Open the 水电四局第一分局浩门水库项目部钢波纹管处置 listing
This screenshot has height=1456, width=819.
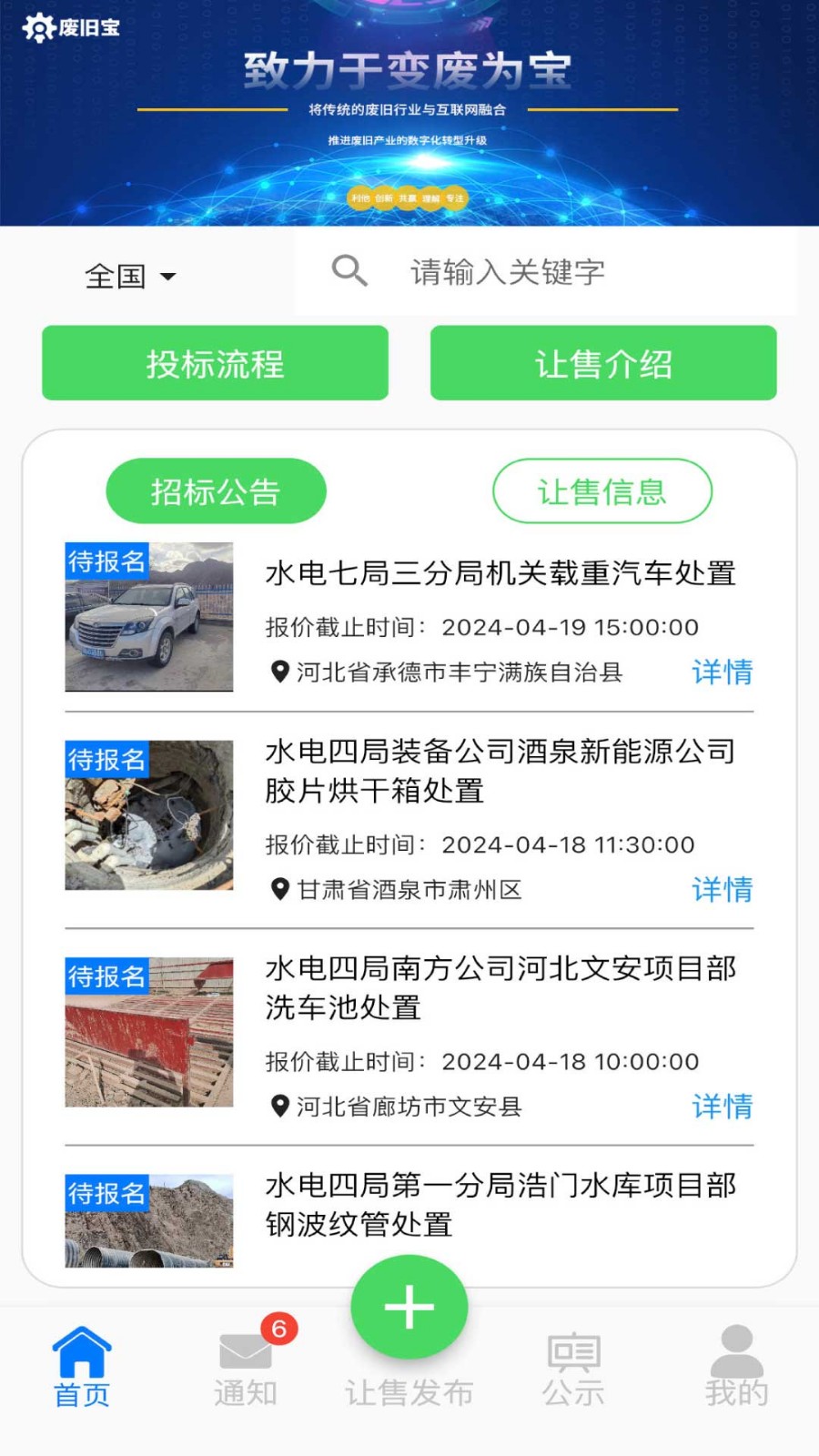pos(500,1204)
